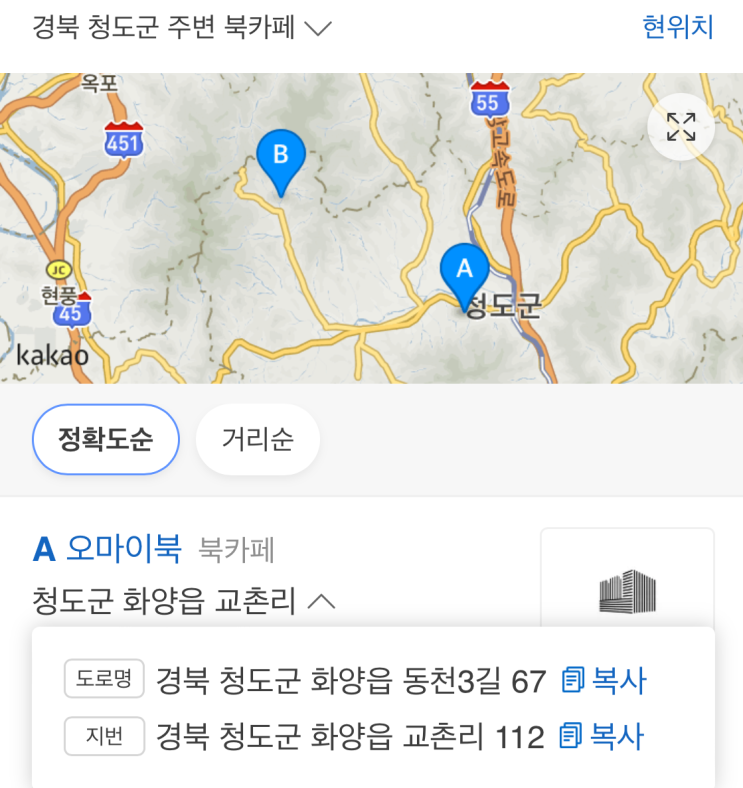This screenshot has width=743, height=788.
Task: Expand the map to full screen
Action: pyautogui.click(x=681, y=127)
